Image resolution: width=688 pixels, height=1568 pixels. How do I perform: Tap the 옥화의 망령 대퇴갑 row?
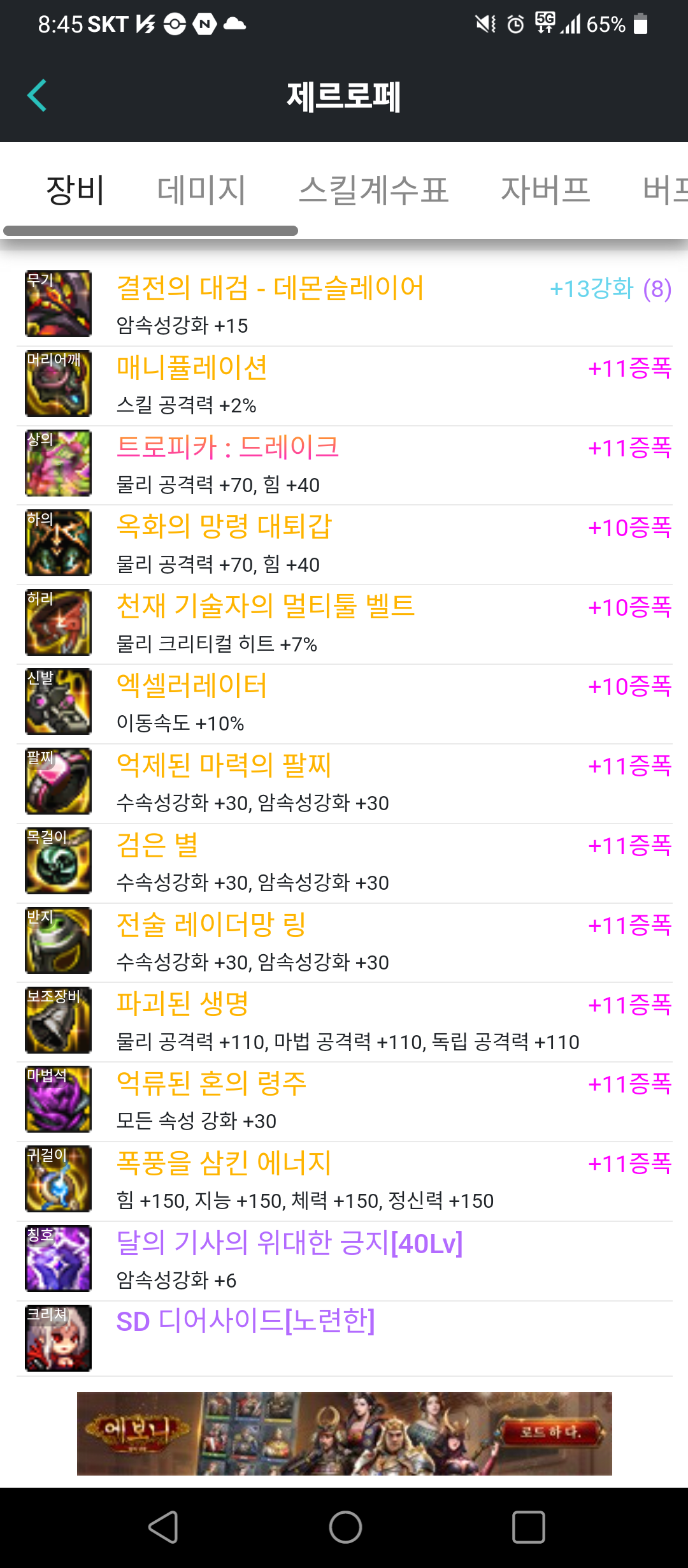pyautogui.click(x=224, y=527)
